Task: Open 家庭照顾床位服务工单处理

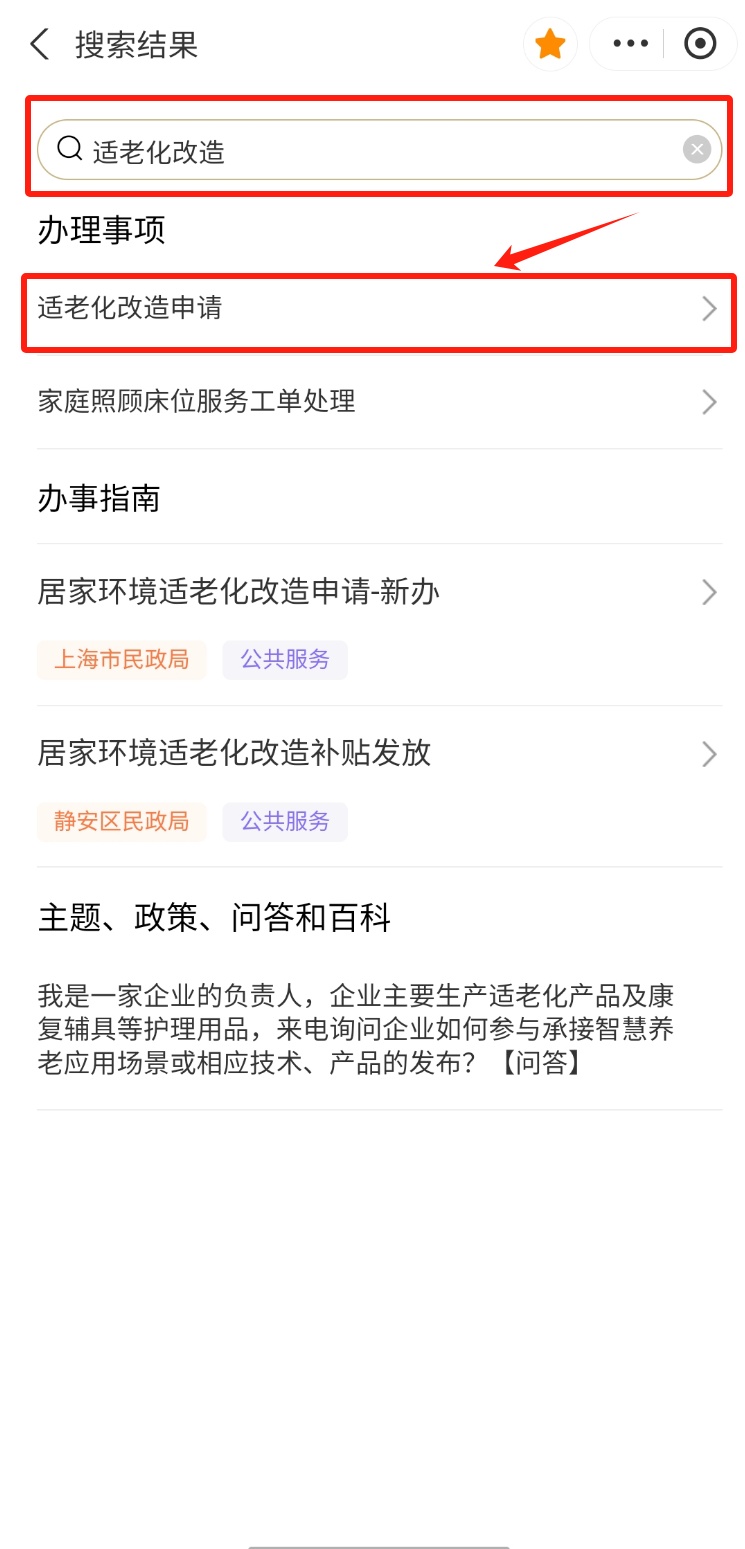Action: (x=378, y=402)
